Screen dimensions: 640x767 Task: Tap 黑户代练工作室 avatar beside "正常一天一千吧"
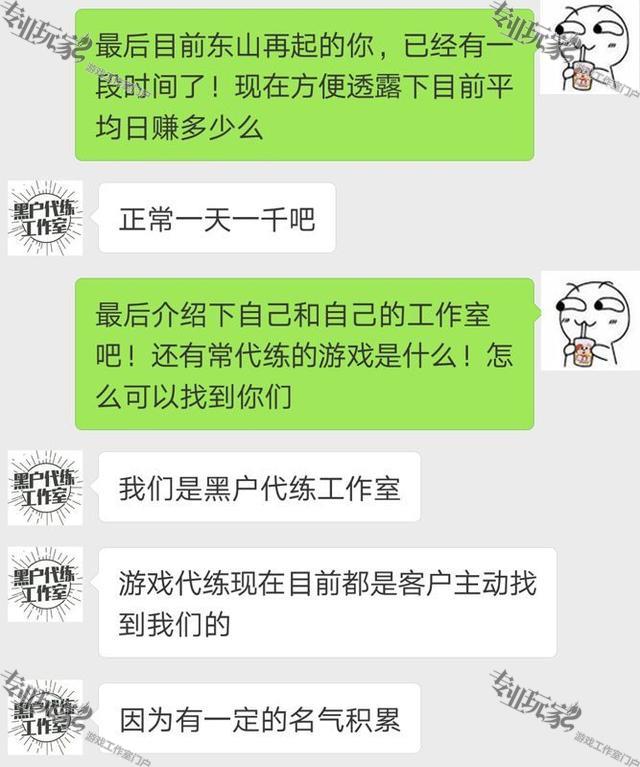(45, 218)
